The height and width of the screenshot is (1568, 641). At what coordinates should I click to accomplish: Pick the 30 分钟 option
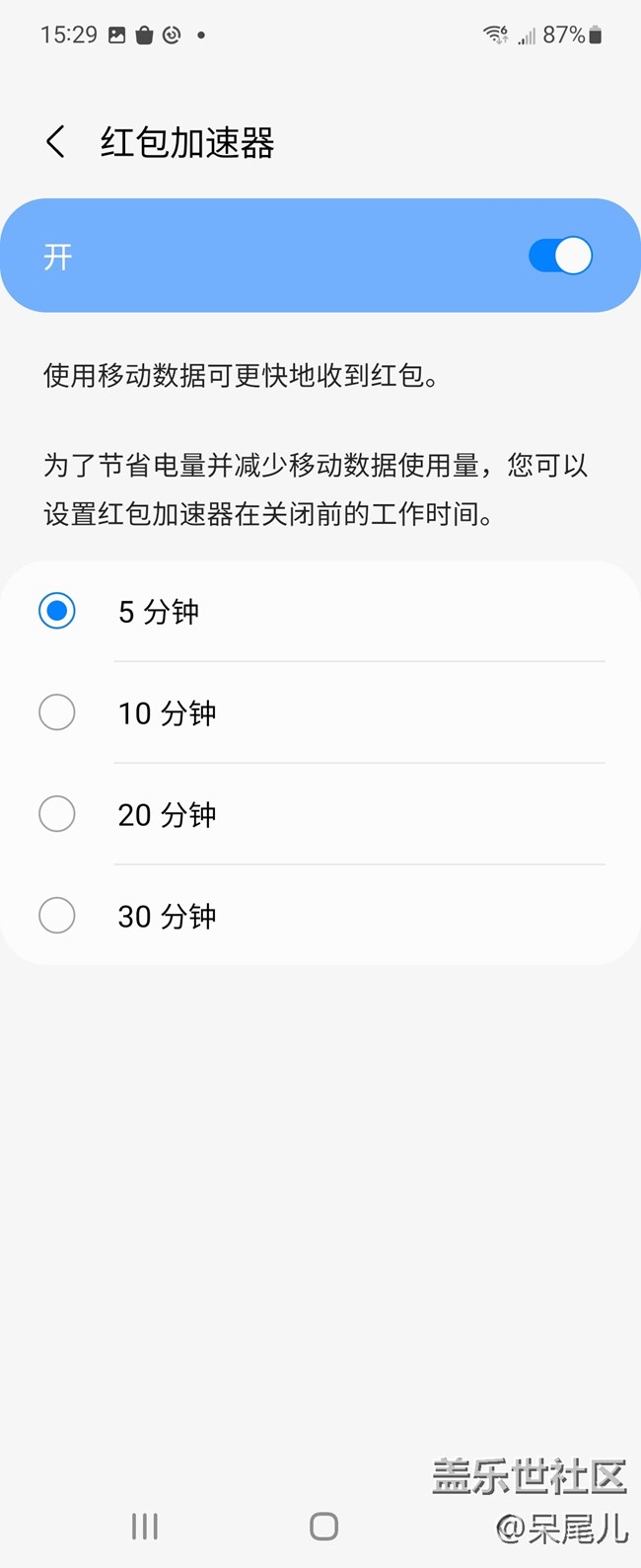pos(57,916)
